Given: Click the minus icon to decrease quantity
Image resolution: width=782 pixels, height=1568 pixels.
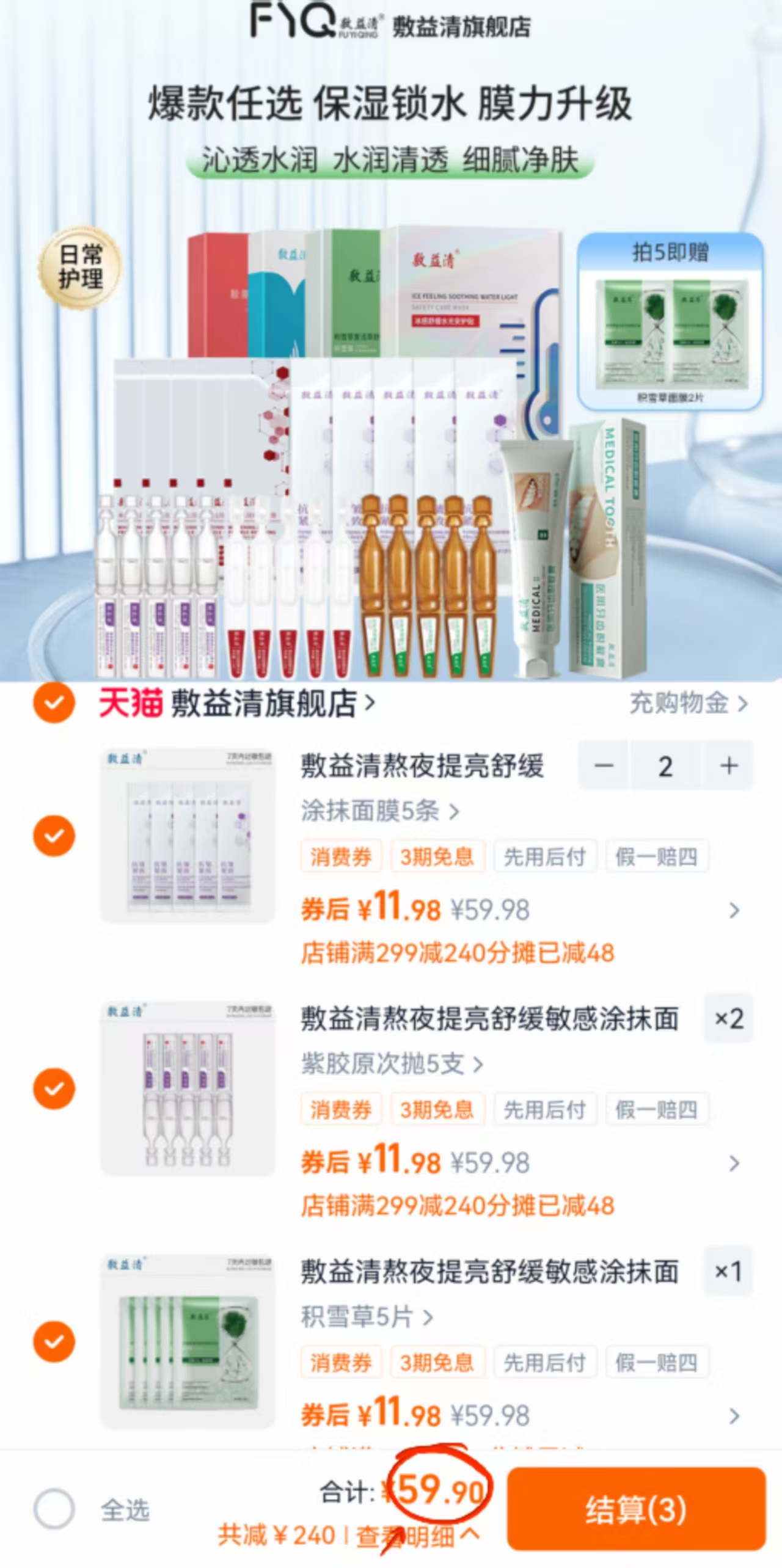Looking at the screenshot, I should [x=604, y=765].
